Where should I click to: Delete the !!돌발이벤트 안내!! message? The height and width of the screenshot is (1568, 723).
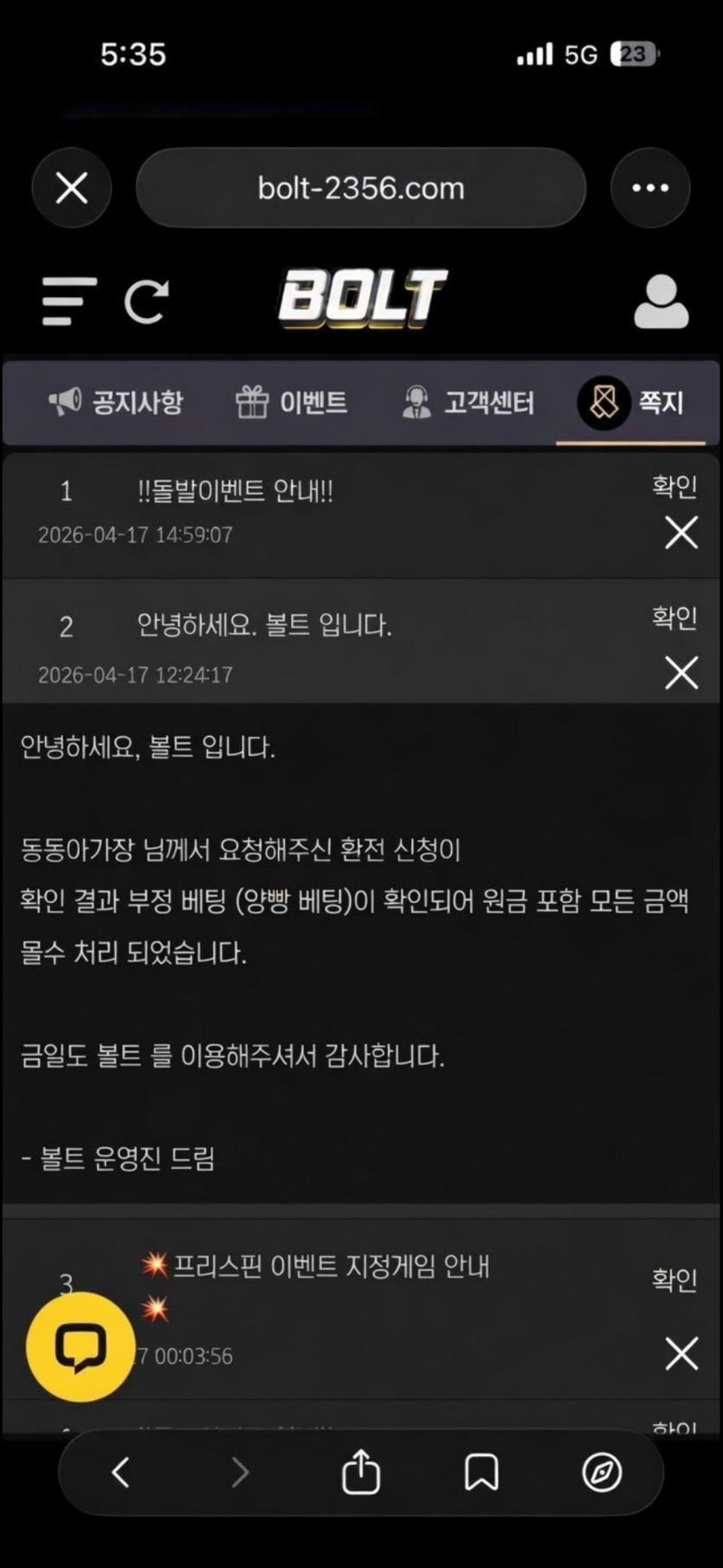(681, 532)
